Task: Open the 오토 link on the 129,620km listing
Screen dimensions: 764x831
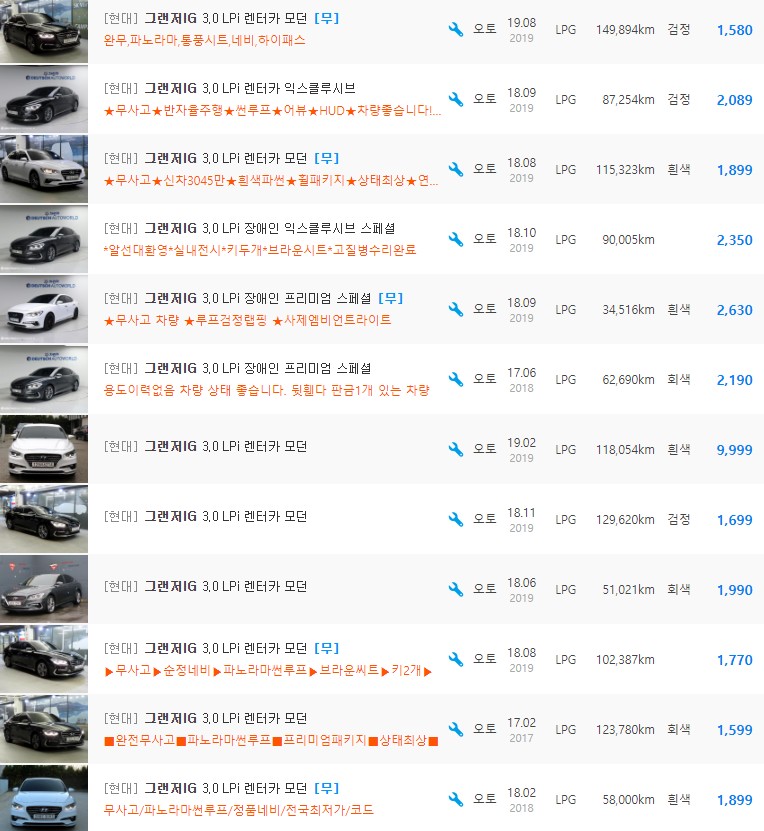Action: click(484, 518)
